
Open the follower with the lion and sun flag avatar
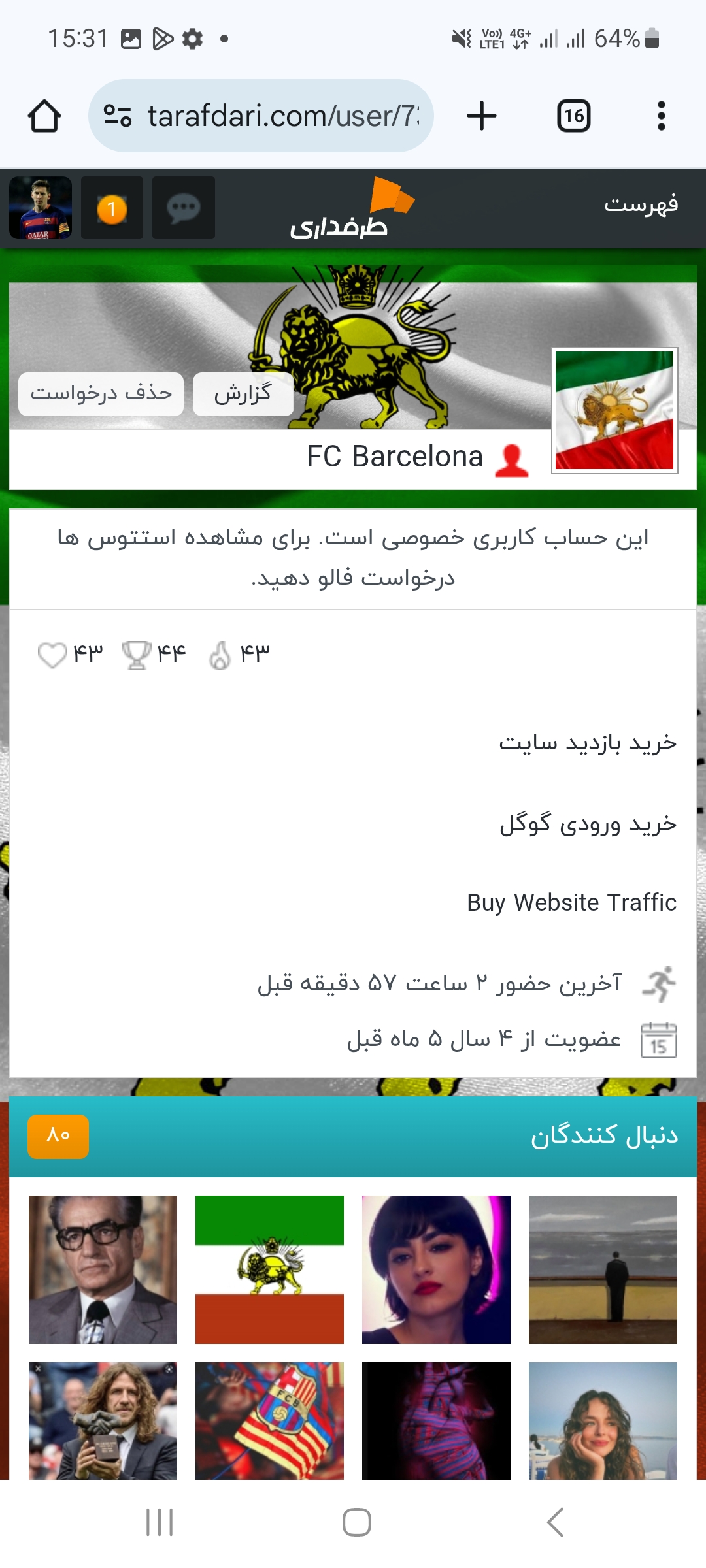coord(269,1269)
